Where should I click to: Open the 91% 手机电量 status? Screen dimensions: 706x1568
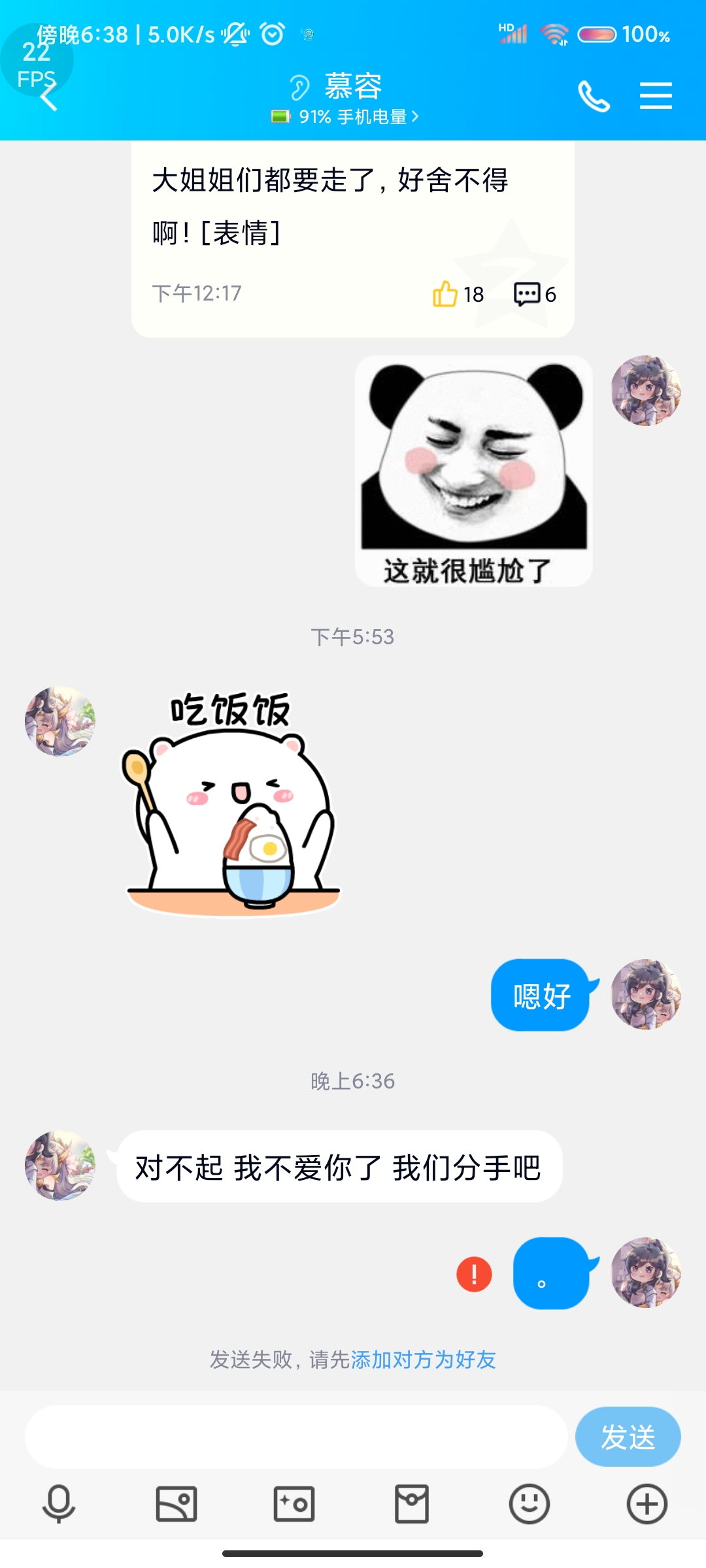[346, 117]
